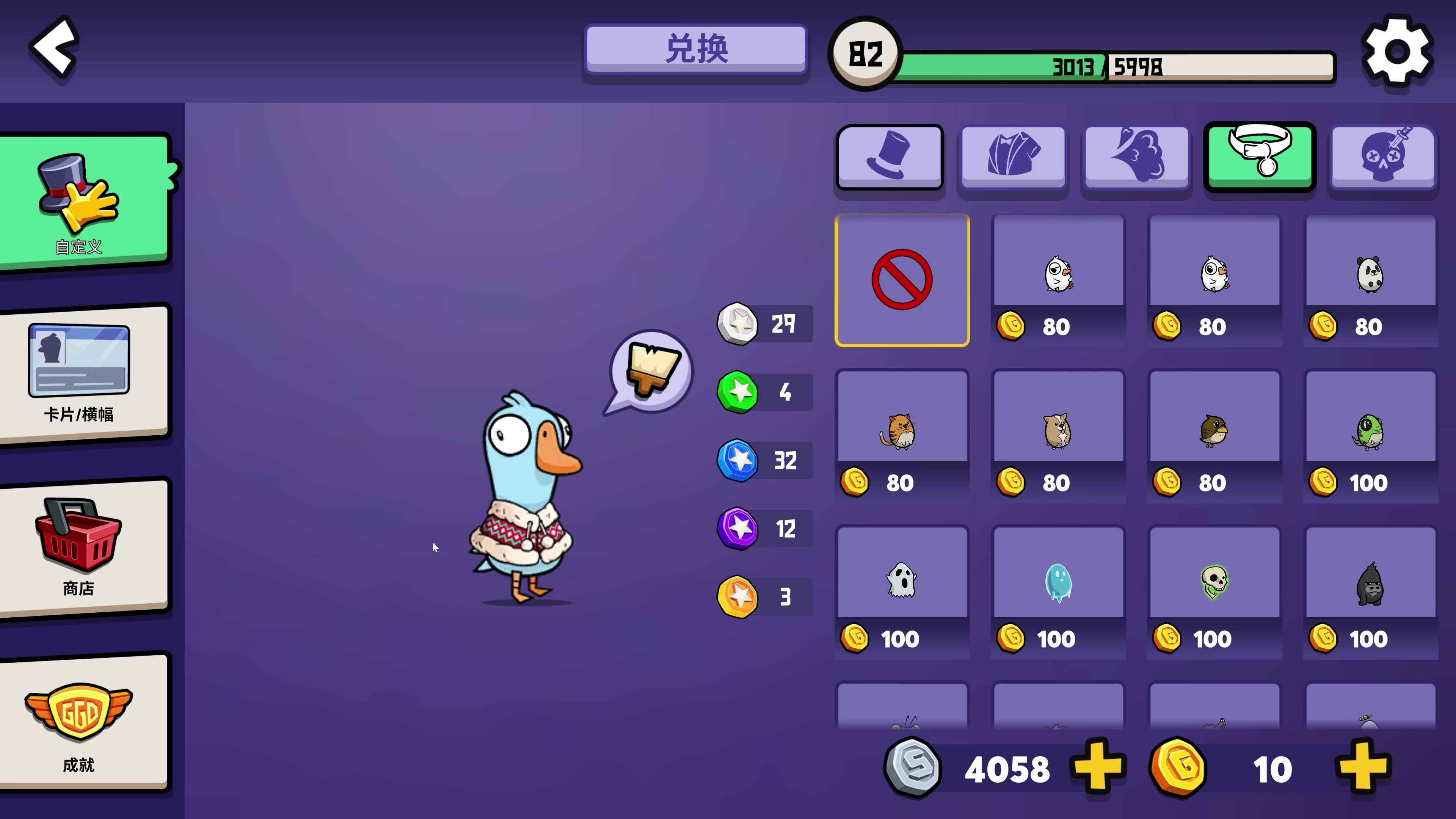Switch to the skull kill-animation tab
The width and height of the screenshot is (1456, 819).
[x=1382, y=157]
